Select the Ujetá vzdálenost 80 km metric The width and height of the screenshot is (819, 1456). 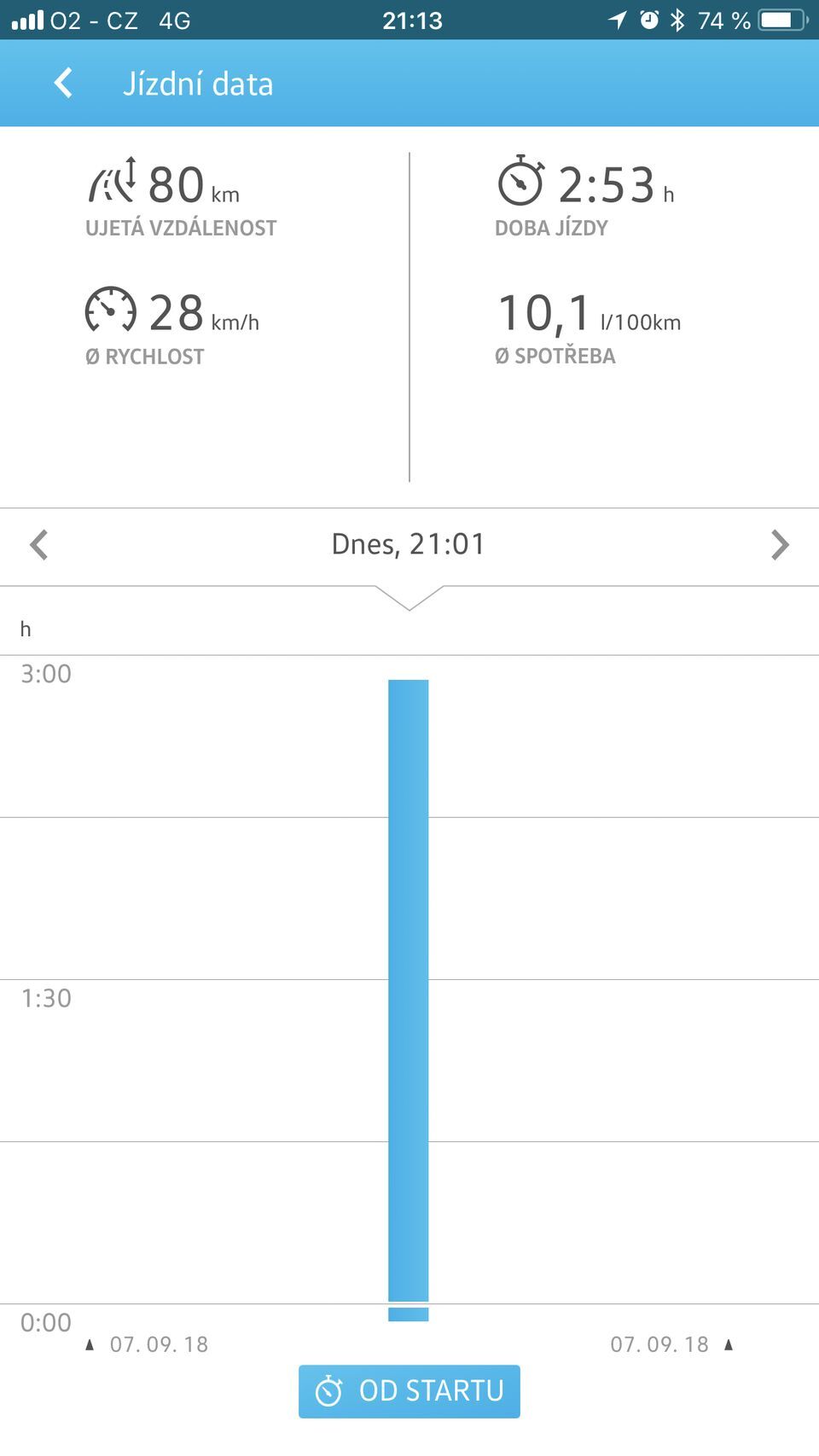[181, 198]
